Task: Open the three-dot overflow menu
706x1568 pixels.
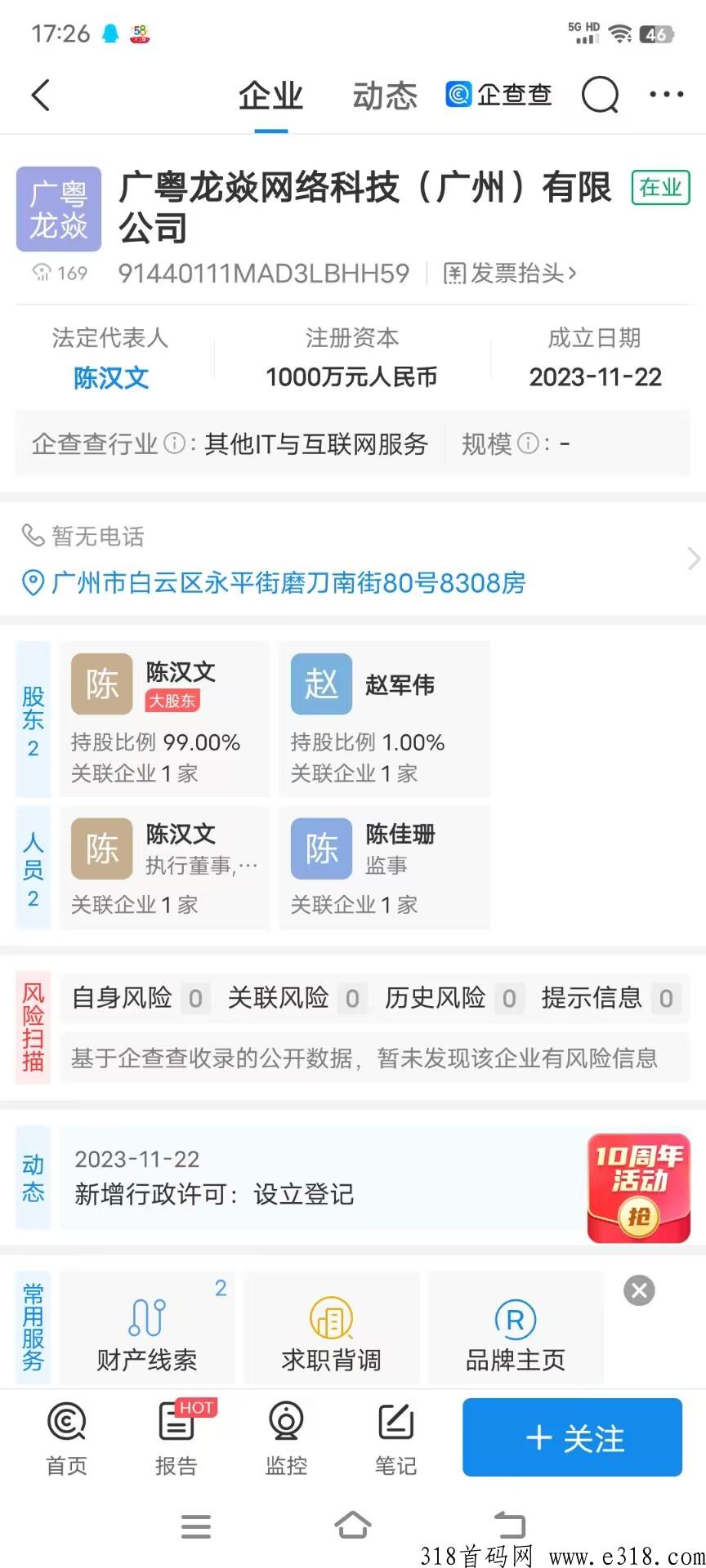Action: [x=666, y=95]
